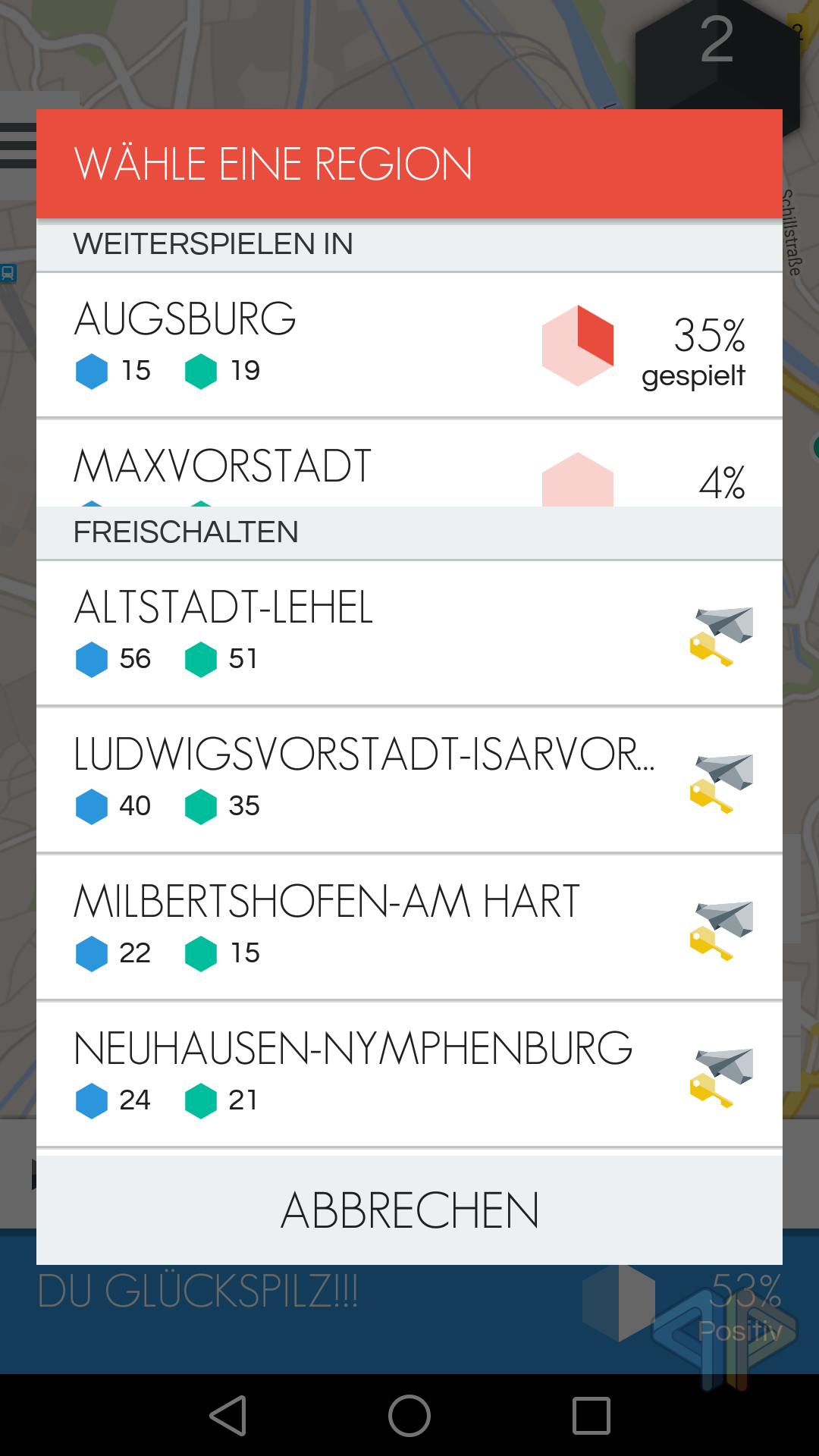Continue playing in Augsburg
The width and height of the screenshot is (819, 1456).
(x=409, y=344)
